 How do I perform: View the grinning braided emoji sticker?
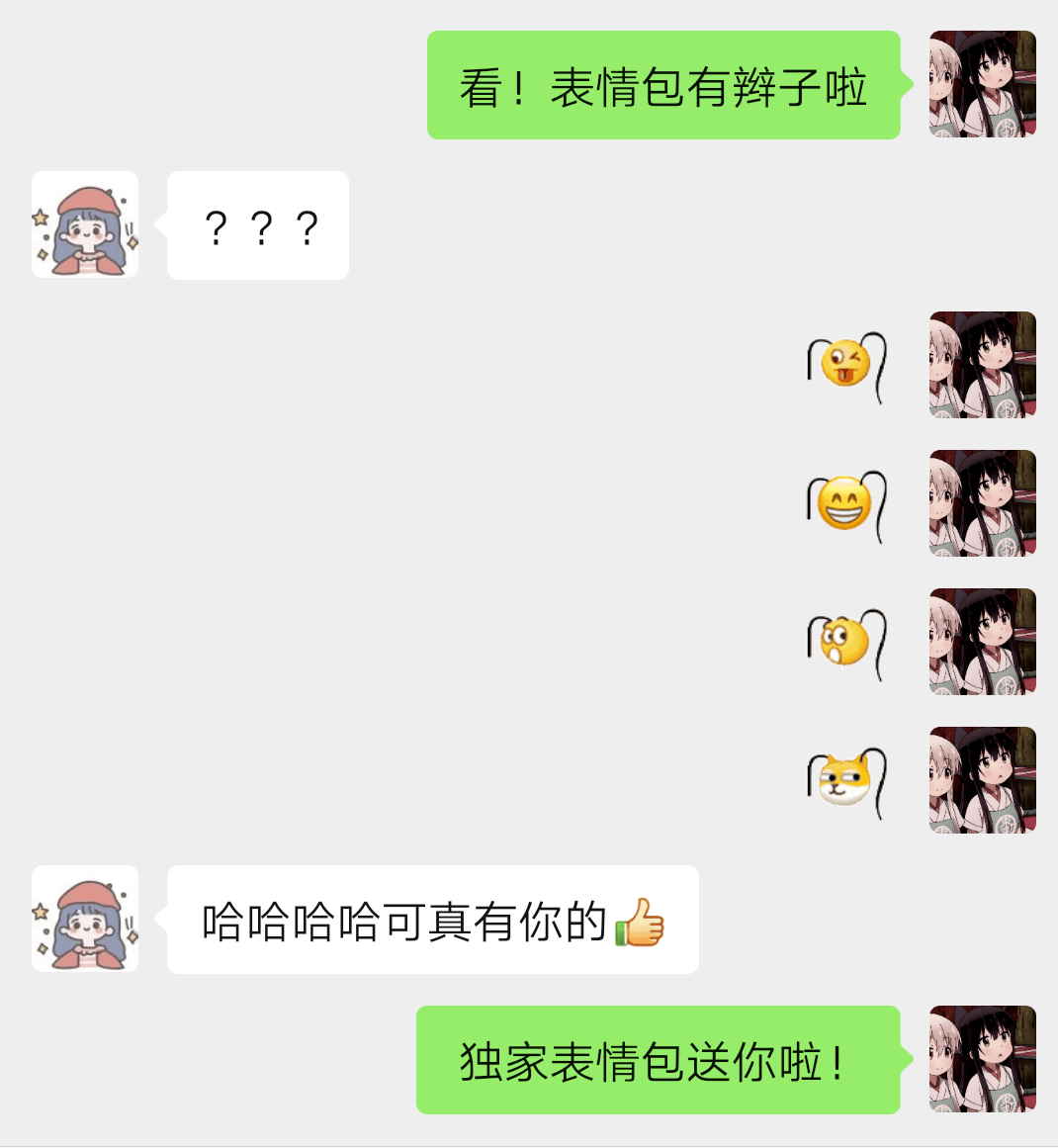[846, 504]
